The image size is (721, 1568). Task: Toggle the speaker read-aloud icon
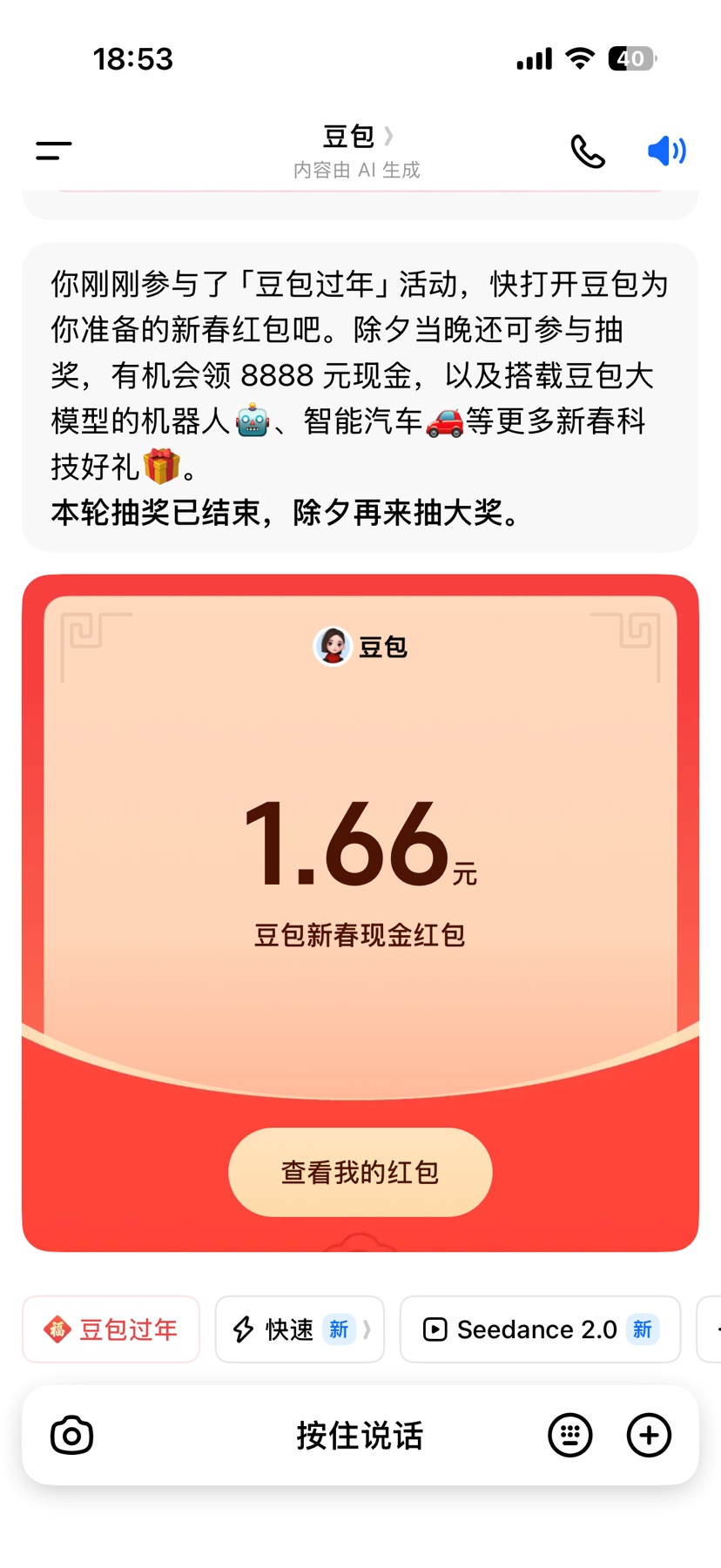tap(667, 151)
